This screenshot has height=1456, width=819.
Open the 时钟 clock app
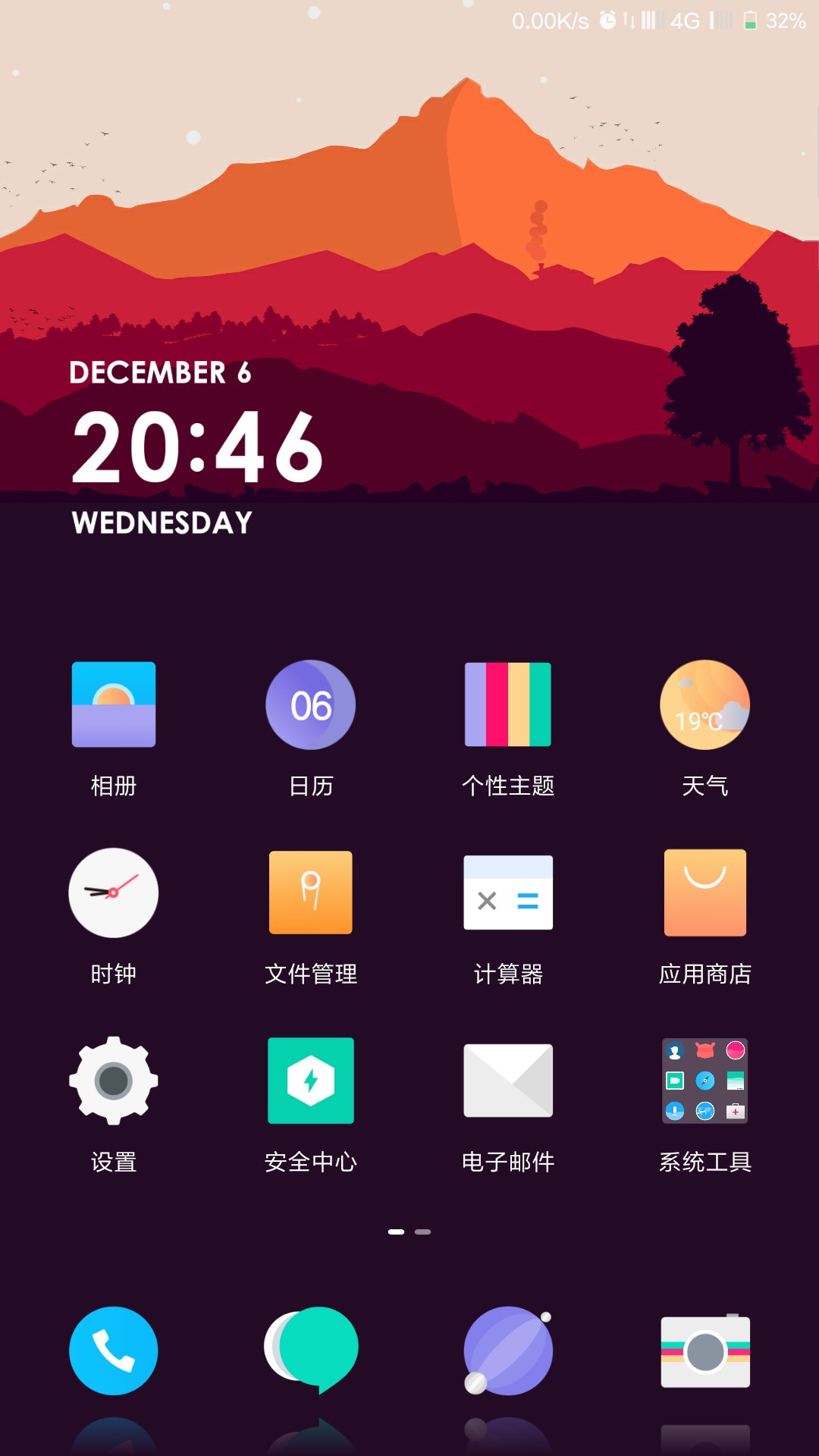tap(114, 893)
